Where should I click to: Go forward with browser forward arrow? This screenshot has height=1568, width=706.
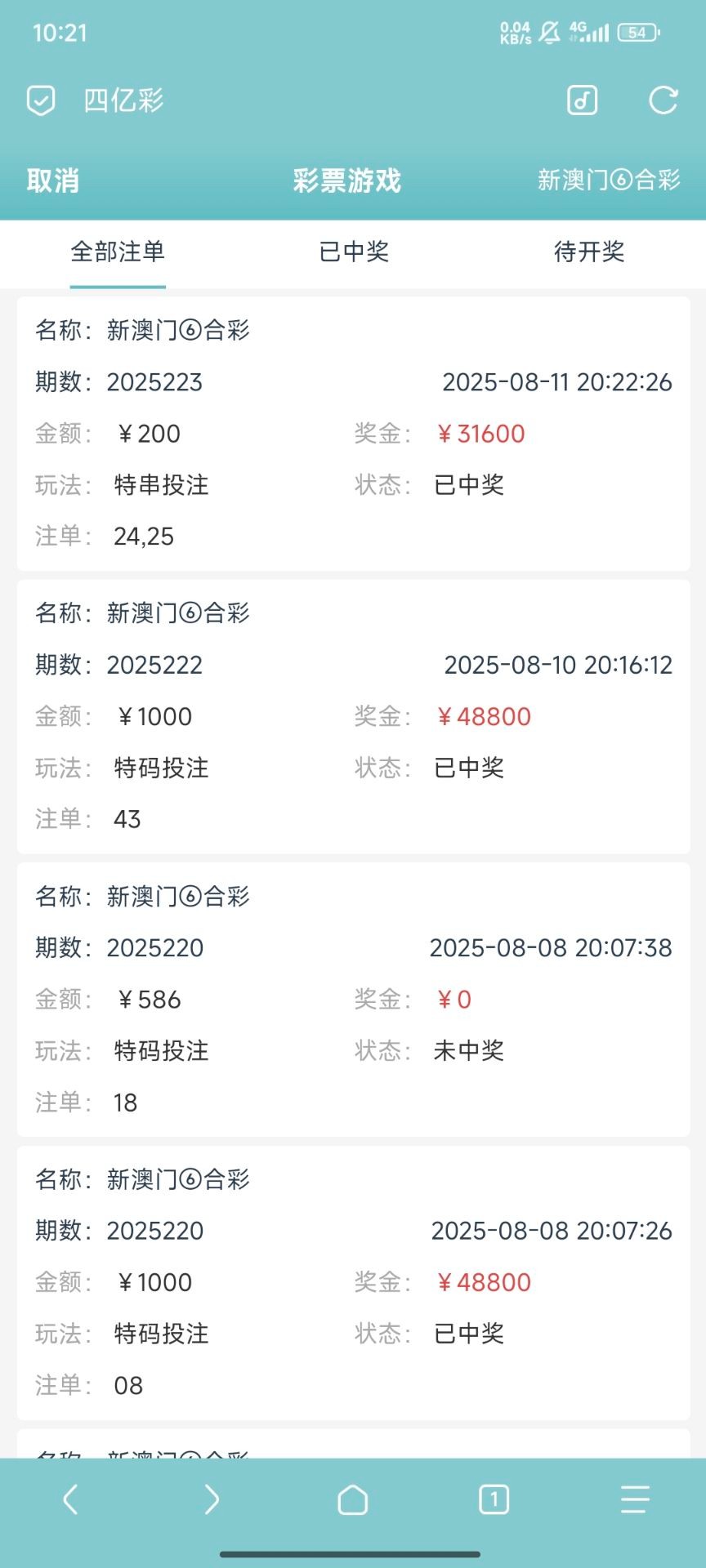point(212,1499)
